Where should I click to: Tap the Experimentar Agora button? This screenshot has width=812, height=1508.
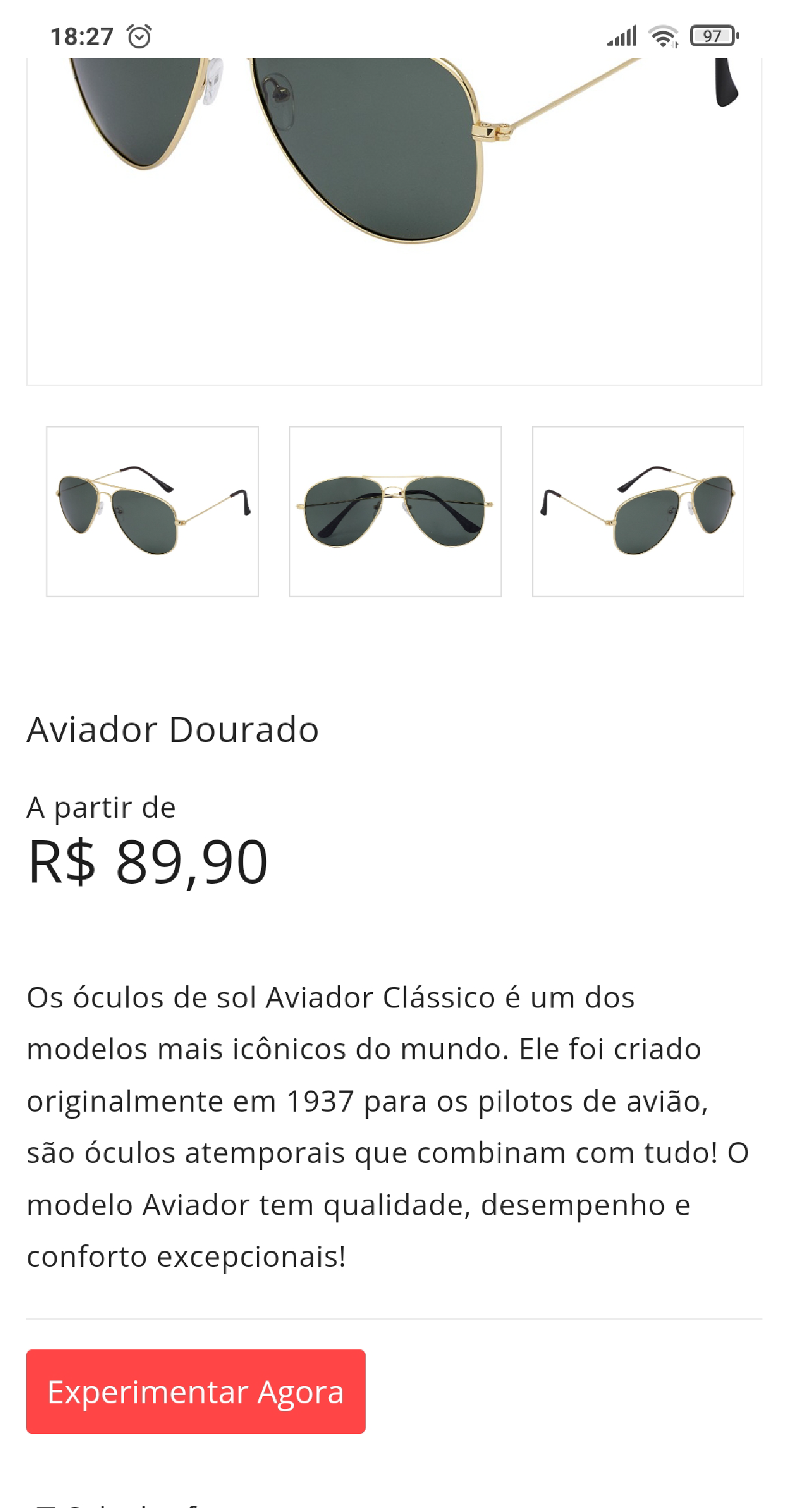pos(195,1391)
